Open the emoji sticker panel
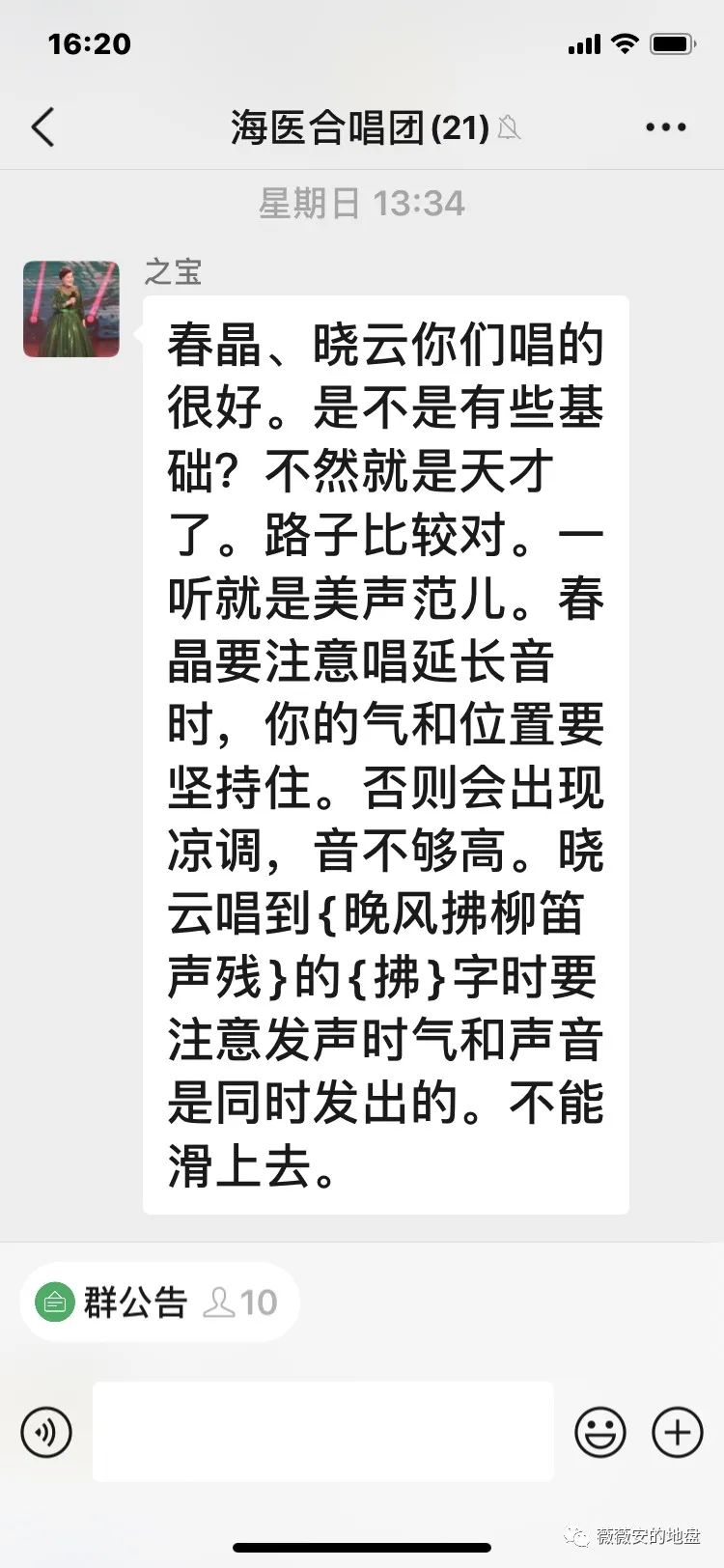 600,1432
